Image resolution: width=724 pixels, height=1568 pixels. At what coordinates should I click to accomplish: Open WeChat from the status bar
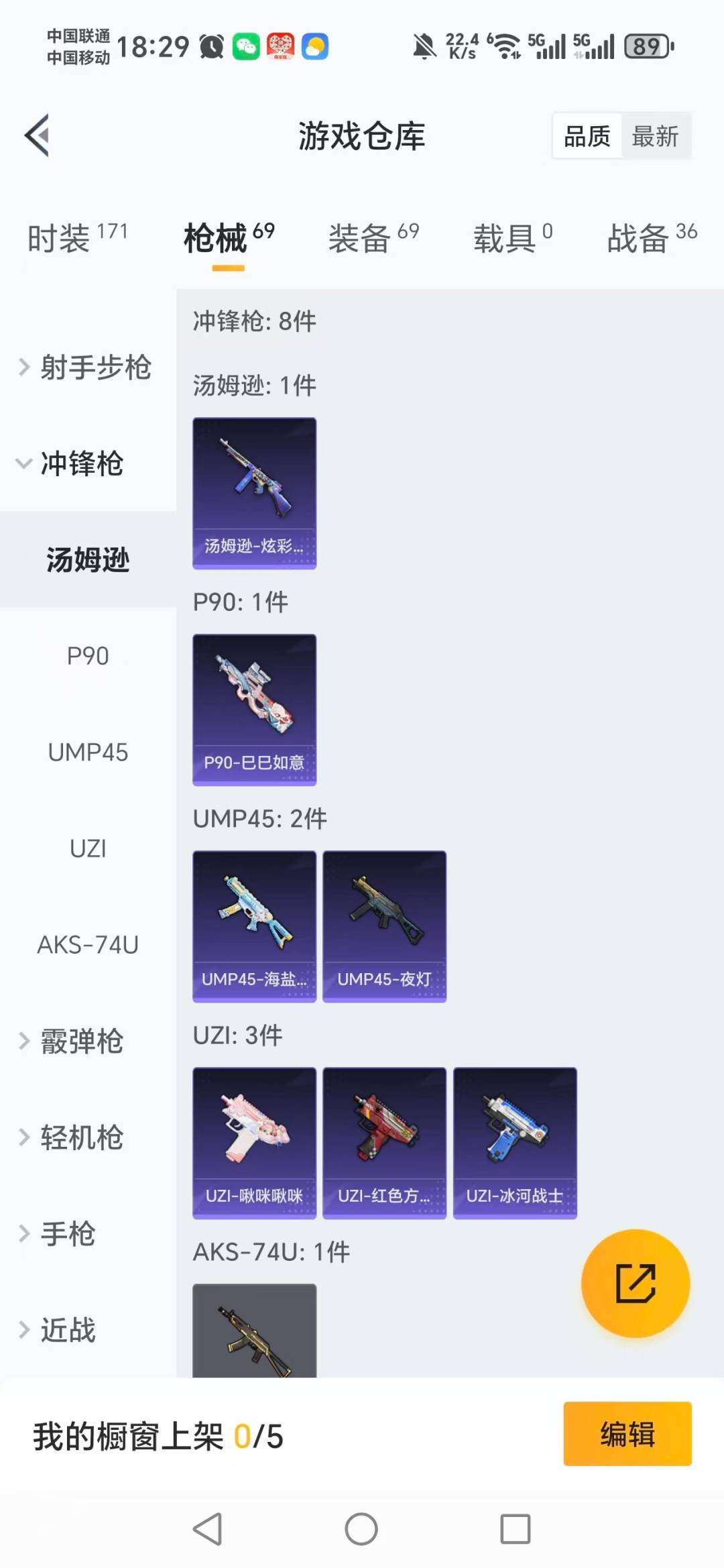[247, 46]
